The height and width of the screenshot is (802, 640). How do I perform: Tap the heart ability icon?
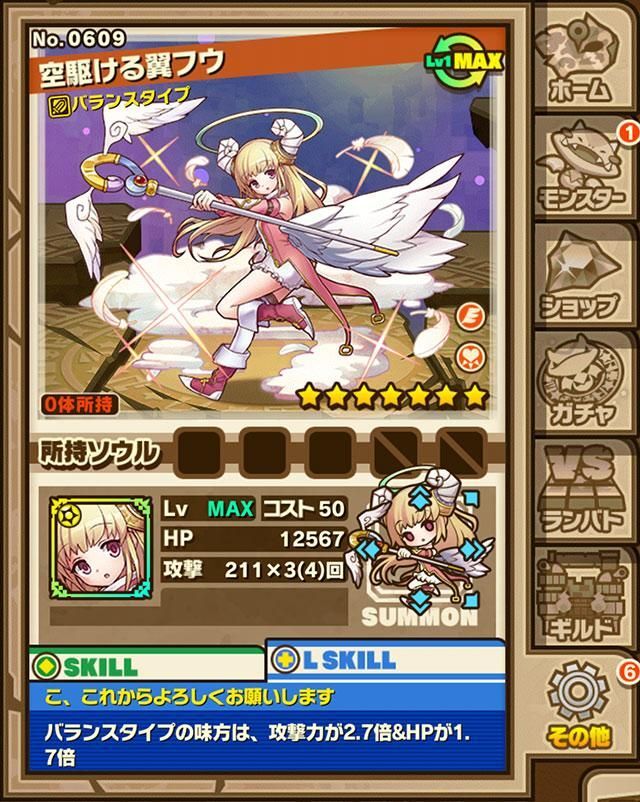(470, 354)
